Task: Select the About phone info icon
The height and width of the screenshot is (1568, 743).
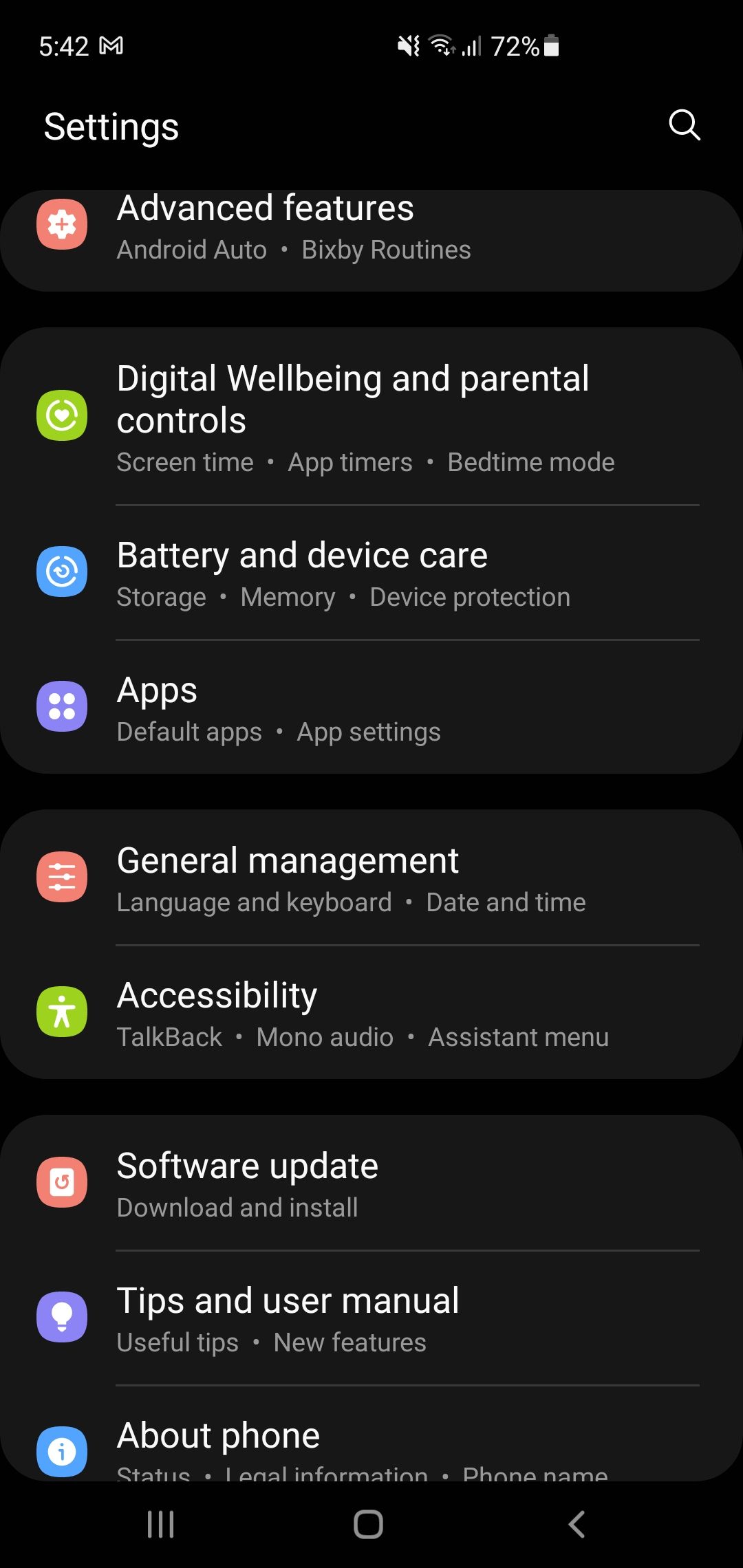Action: [x=62, y=1452]
